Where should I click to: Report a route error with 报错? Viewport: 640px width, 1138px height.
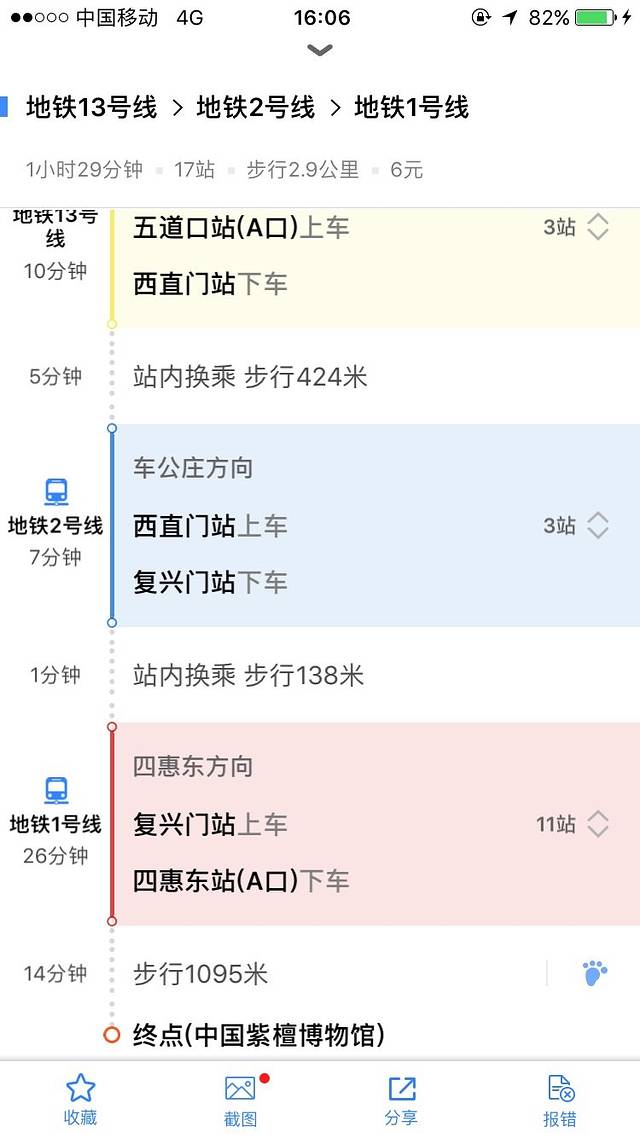(x=561, y=1099)
